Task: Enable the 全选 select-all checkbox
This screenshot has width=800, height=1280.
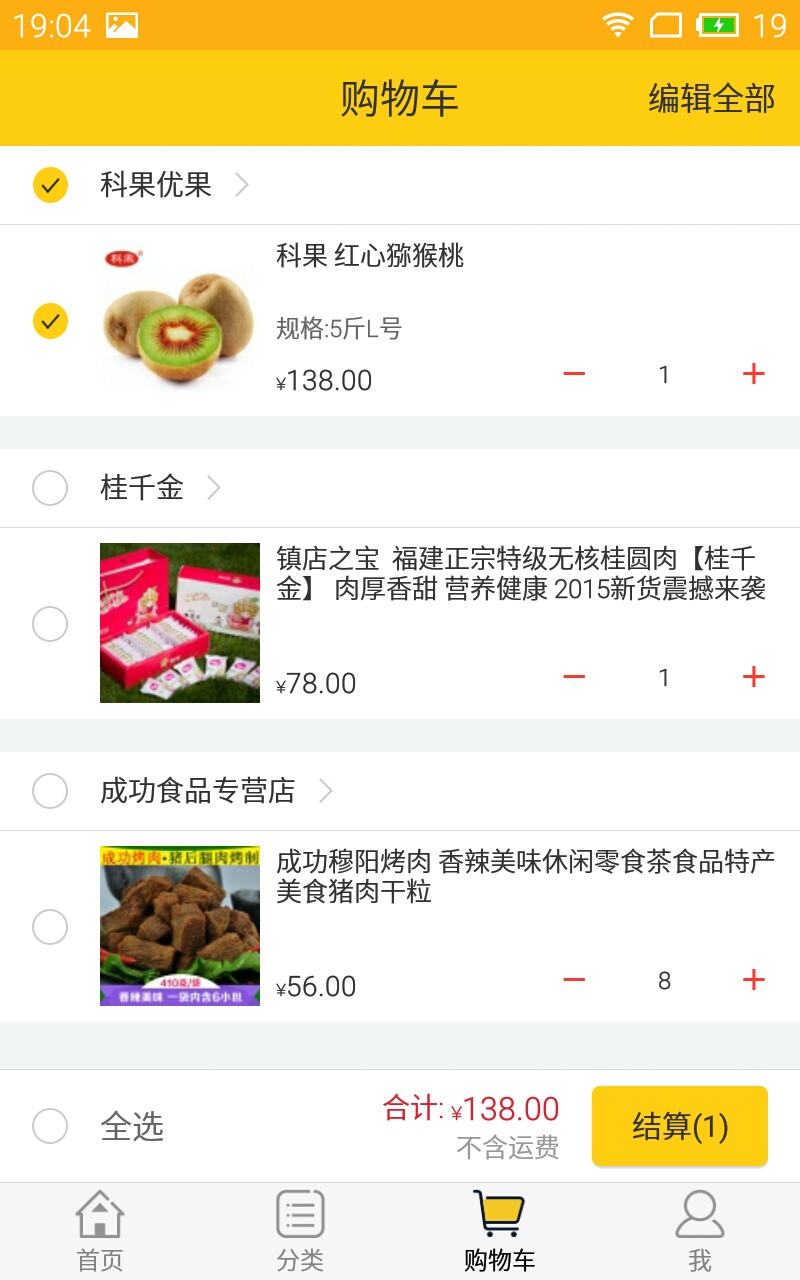Action: 50,1125
